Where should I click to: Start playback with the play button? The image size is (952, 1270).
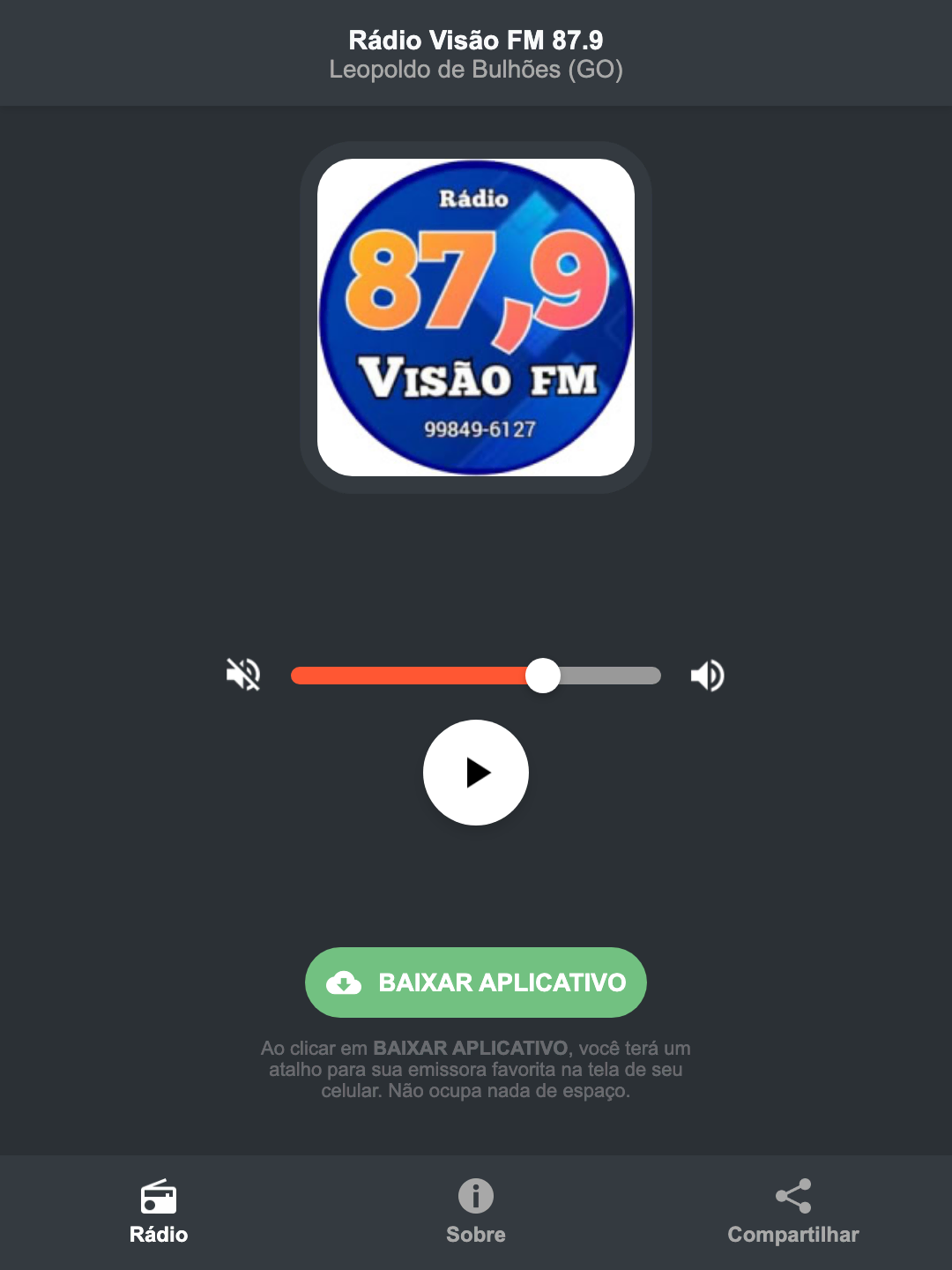476,773
